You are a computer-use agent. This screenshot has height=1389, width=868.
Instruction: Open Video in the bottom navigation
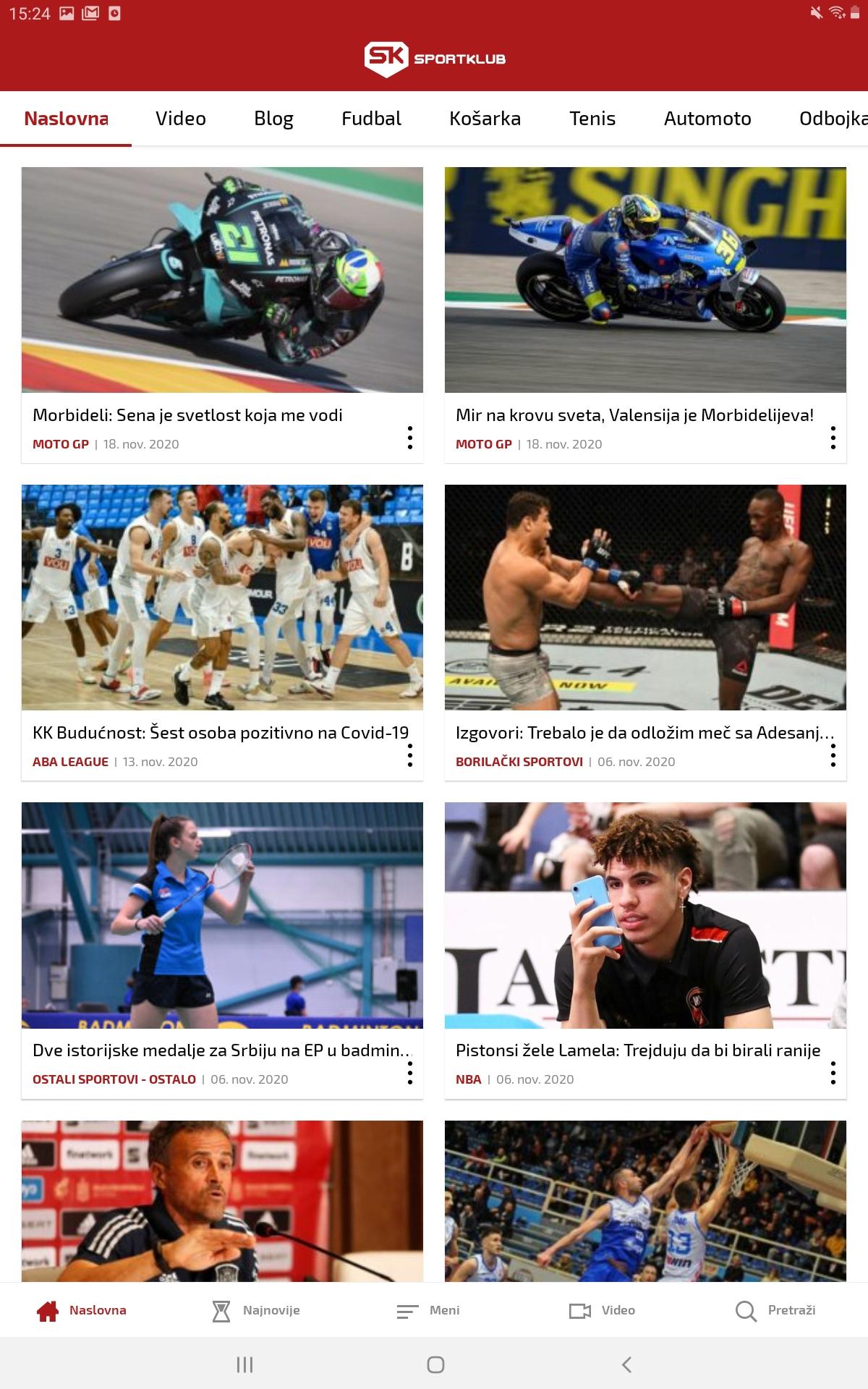pyautogui.click(x=602, y=1310)
